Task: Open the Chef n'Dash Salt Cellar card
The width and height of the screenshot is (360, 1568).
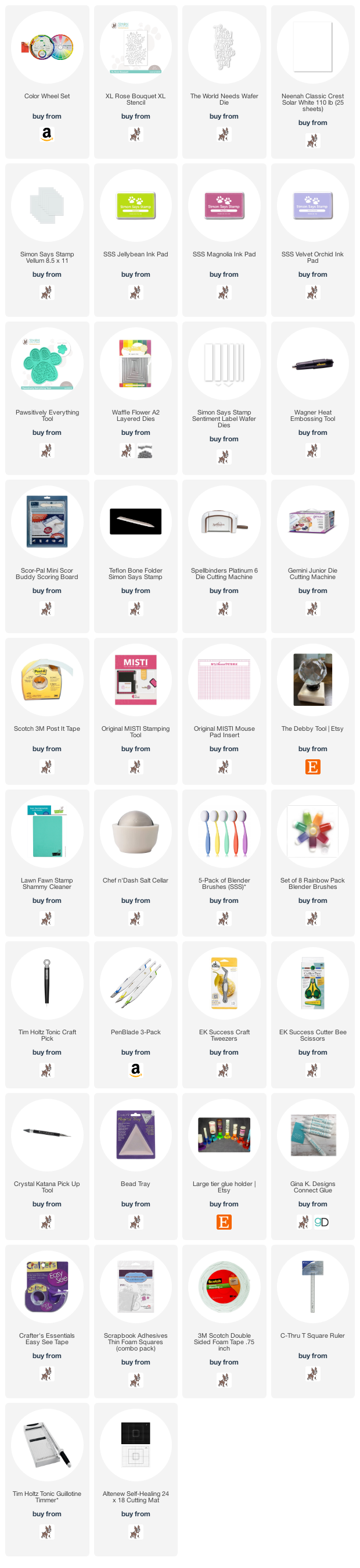Action: click(x=136, y=831)
